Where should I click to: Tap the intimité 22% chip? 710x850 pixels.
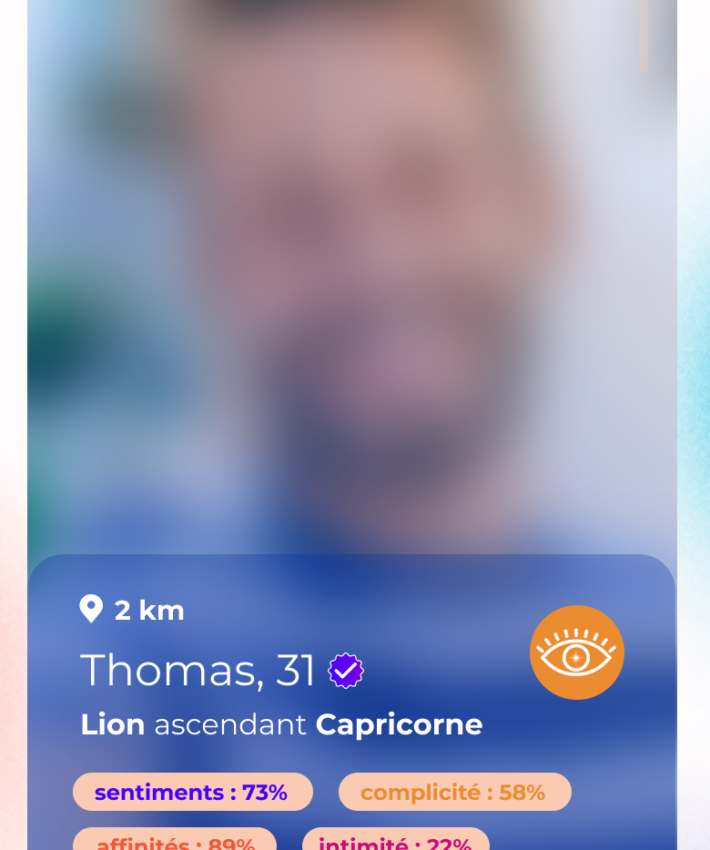pos(396,839)
